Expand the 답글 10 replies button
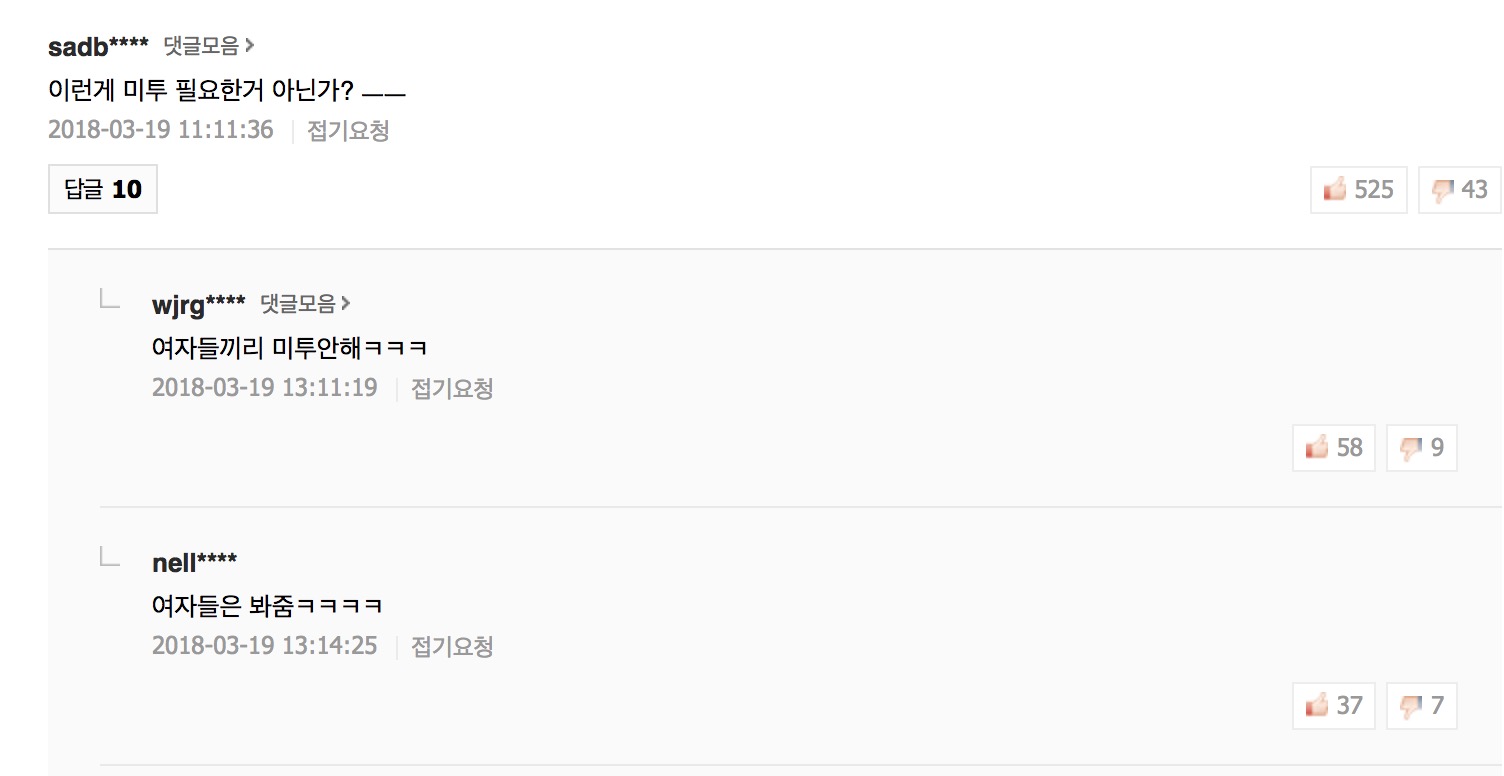This screenshot has height=776, width=1504. (103, 189)
